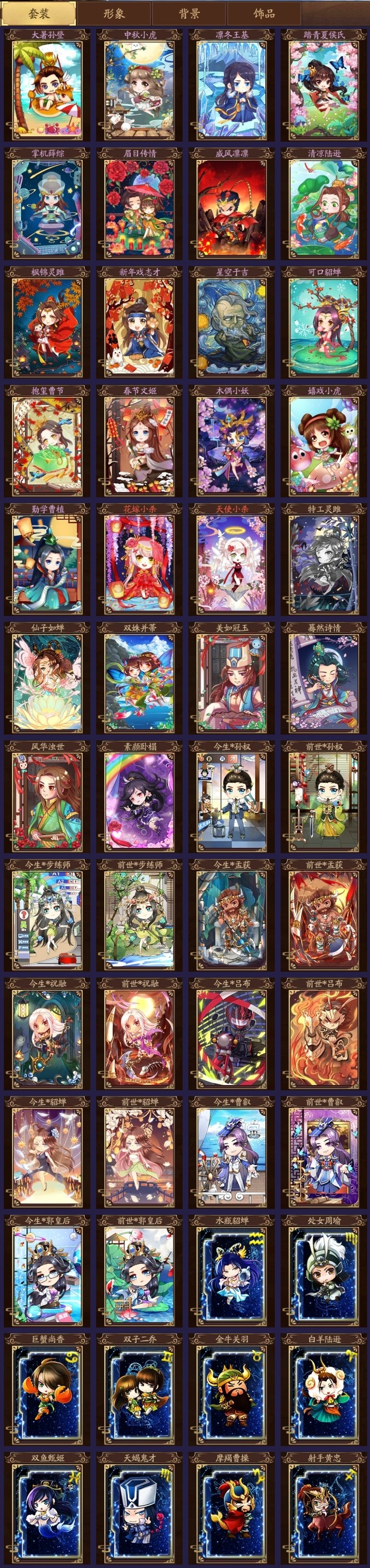Switch to the 形象 tab
This screenshot has height=1568, width=370.
point(114,13)
